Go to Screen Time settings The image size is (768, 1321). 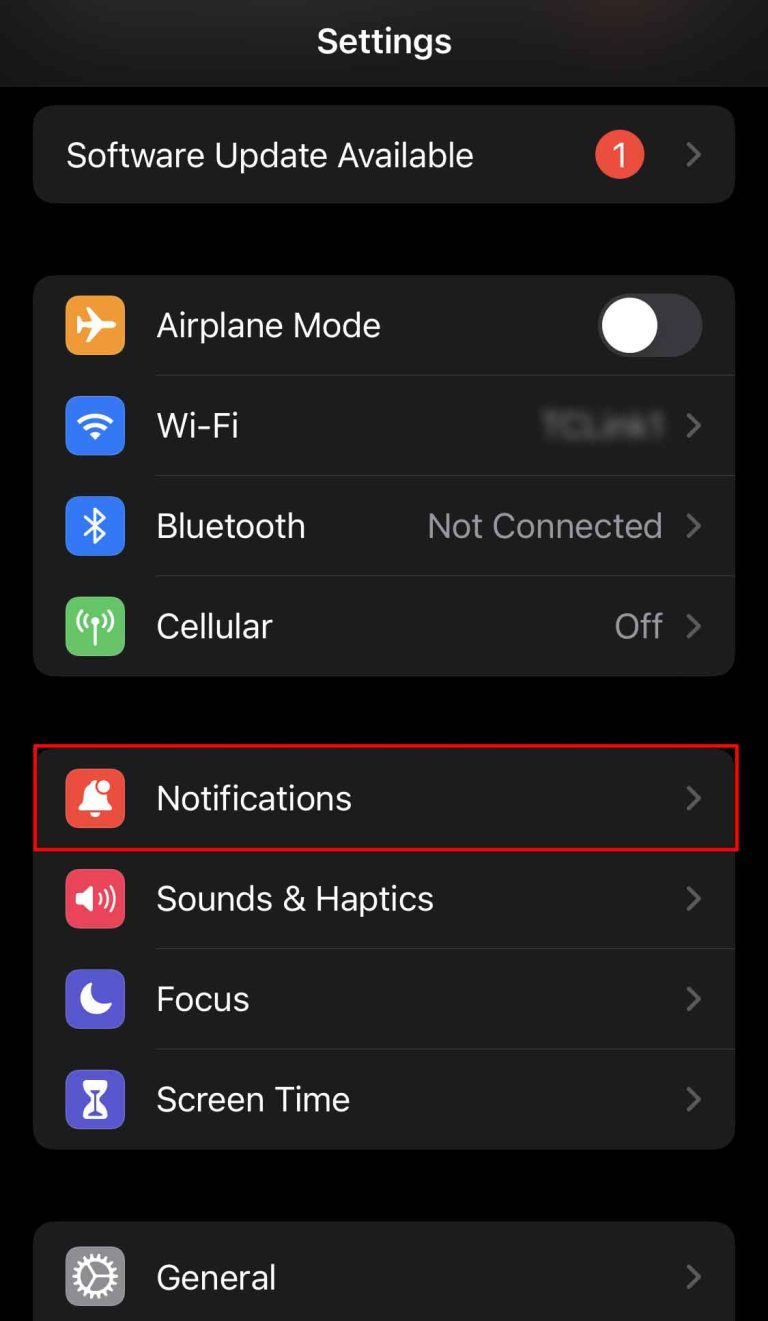tap(384, 1099)
